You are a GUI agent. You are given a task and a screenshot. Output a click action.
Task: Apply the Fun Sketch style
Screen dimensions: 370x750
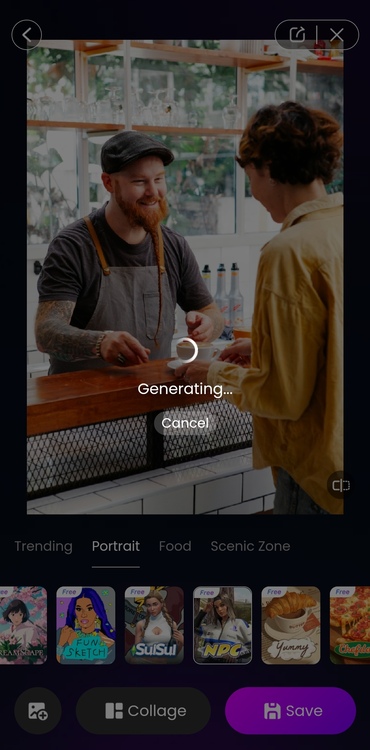(x=86, y=625)
